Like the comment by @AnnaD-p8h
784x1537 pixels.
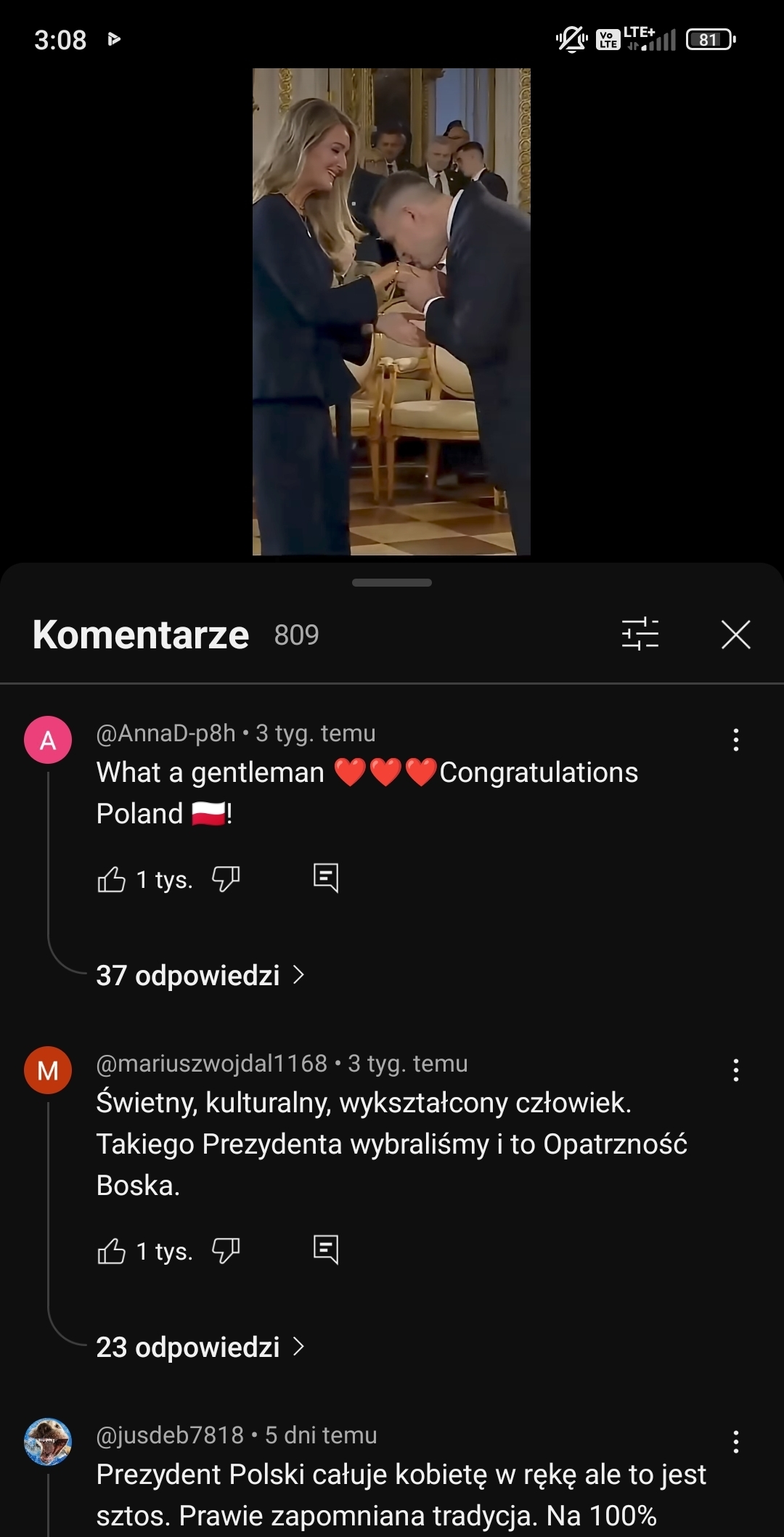112,879
